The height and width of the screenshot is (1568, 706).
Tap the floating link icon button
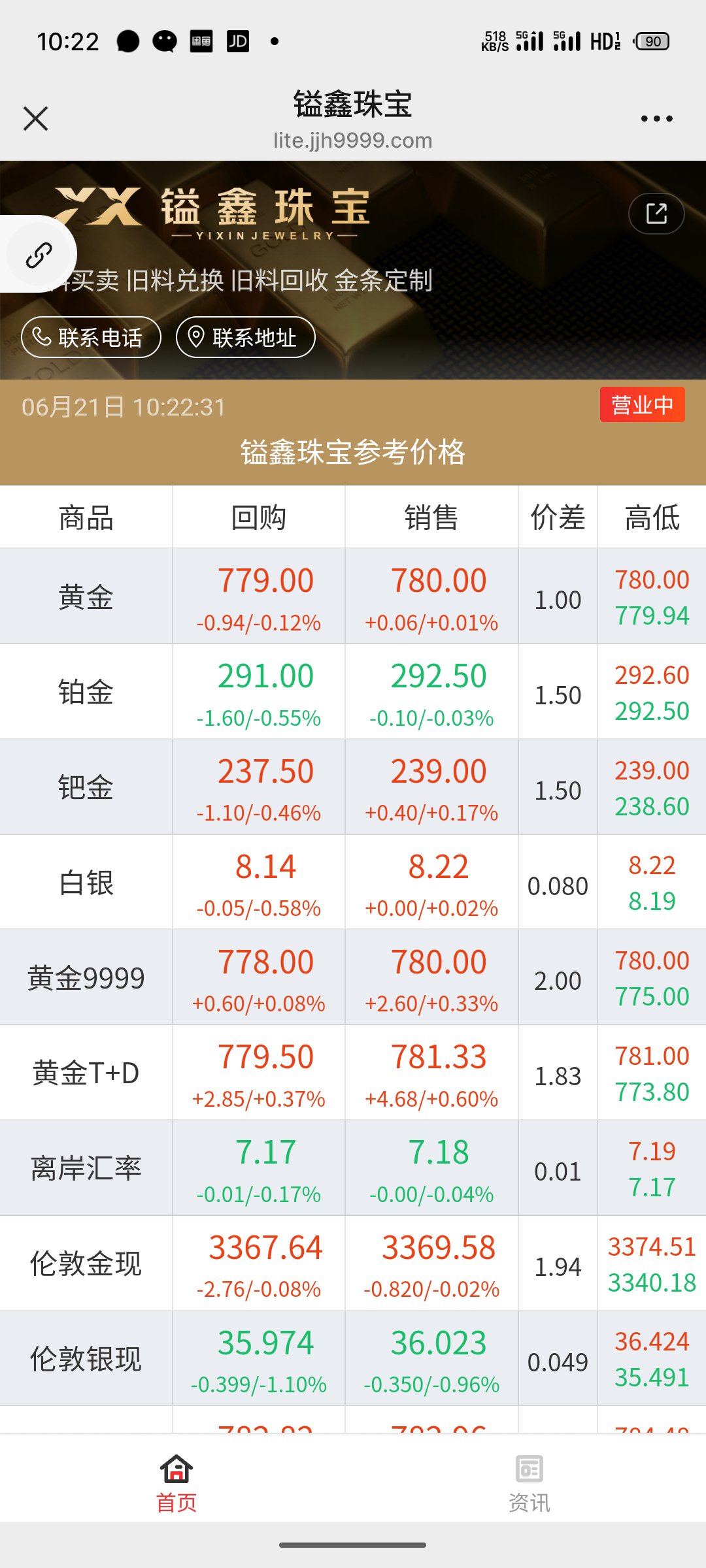38,254
